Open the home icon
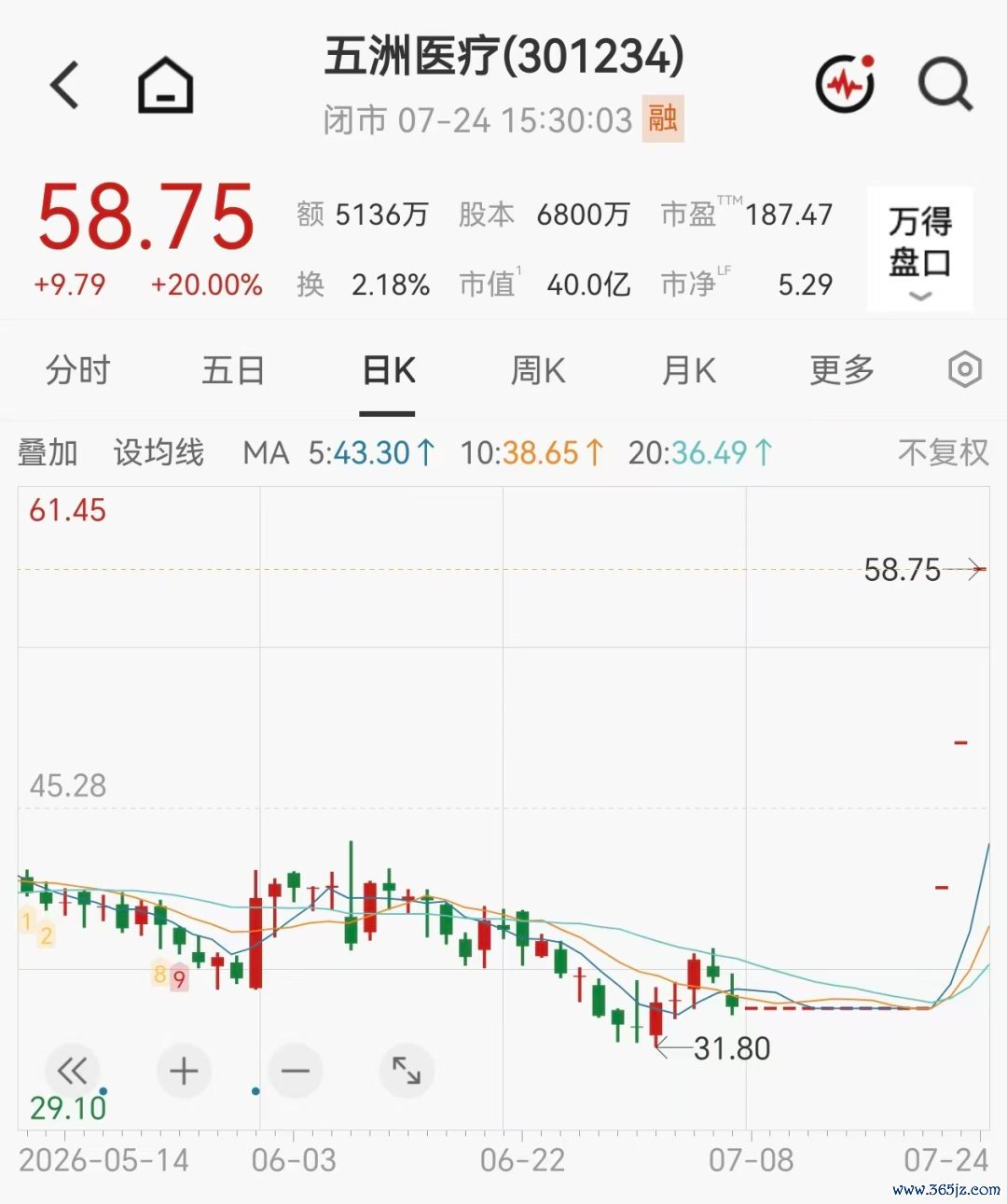Viewport: 1007px width, 1204px height. (166, 85)
